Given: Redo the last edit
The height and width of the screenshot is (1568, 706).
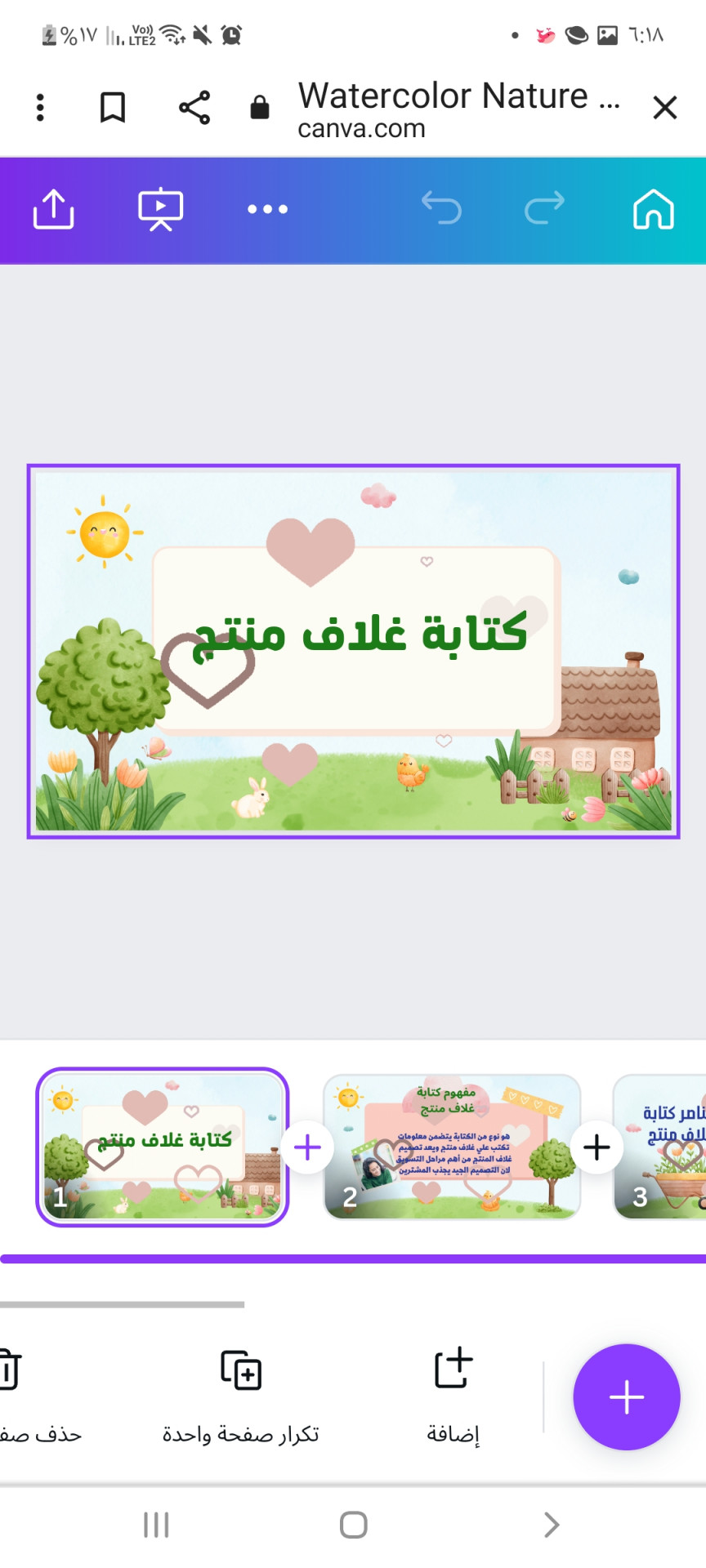Looking at the screenshot, I should (x=544, y=208).
